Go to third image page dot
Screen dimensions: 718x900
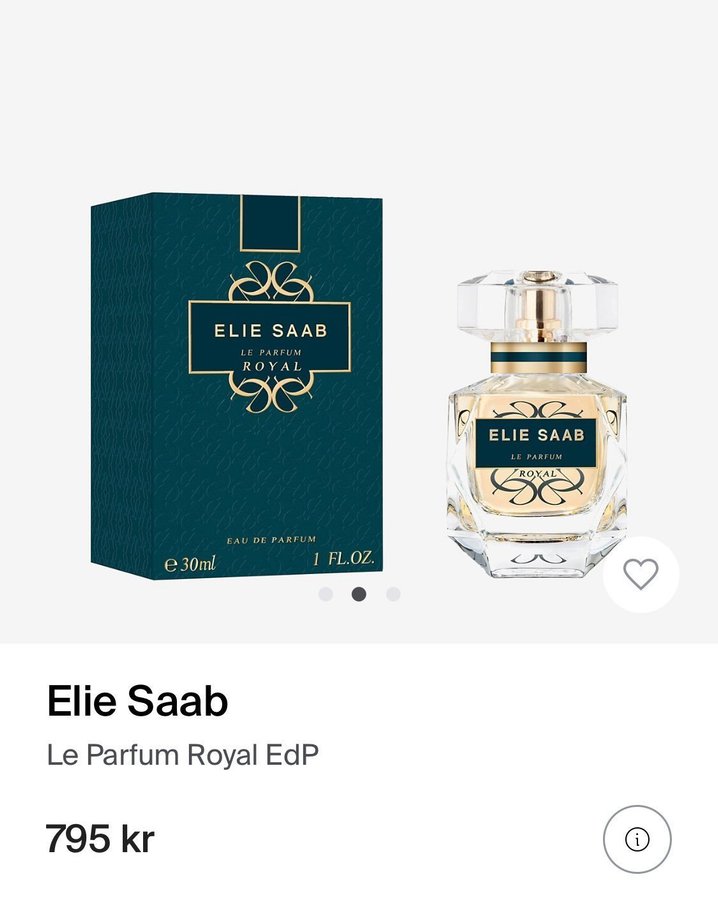click(393, 594)
